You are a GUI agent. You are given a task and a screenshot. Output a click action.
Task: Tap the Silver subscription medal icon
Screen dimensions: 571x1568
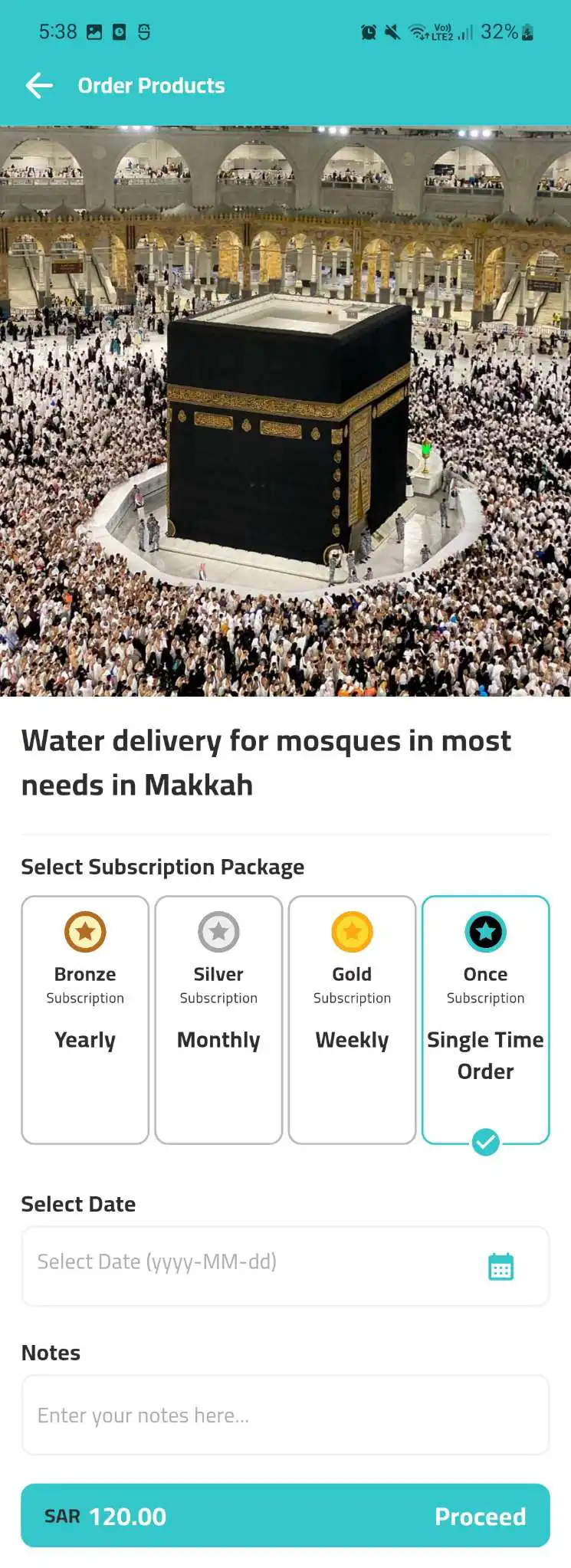pyautogui.click(x=218, y=931)
